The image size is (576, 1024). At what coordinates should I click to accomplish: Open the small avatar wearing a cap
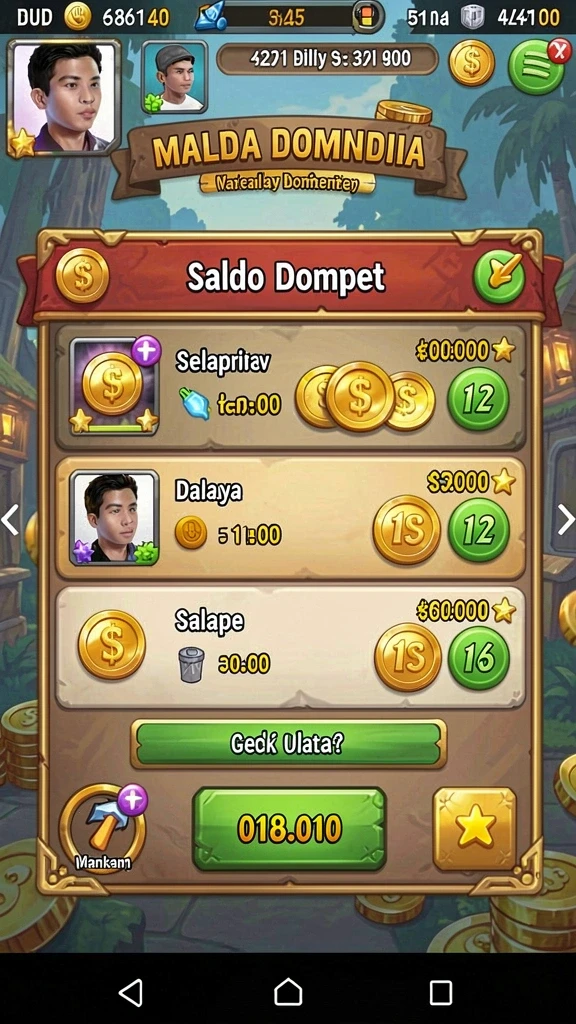pos(174,77)
